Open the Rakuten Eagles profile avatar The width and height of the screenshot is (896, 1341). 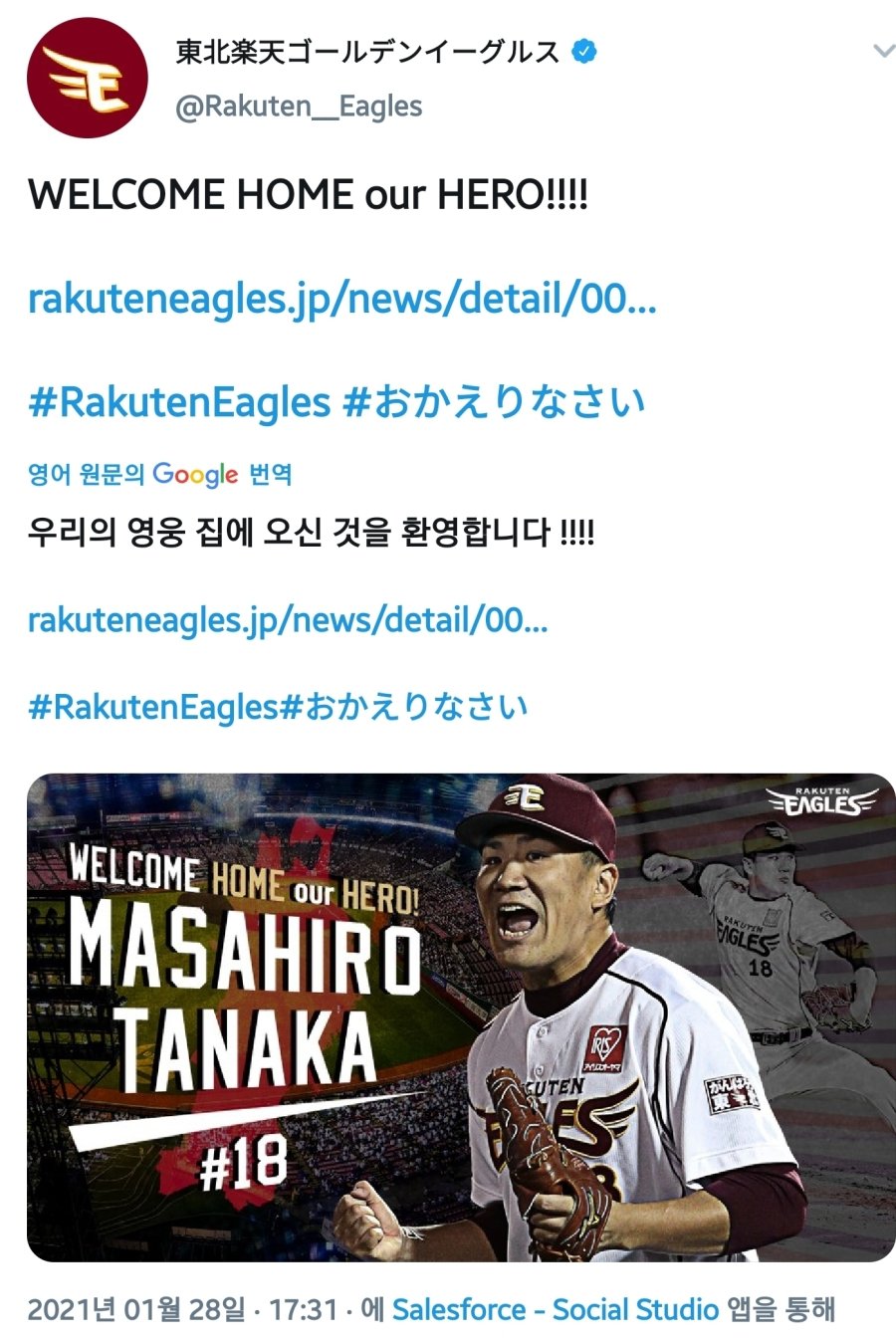(x=87, y=78)
